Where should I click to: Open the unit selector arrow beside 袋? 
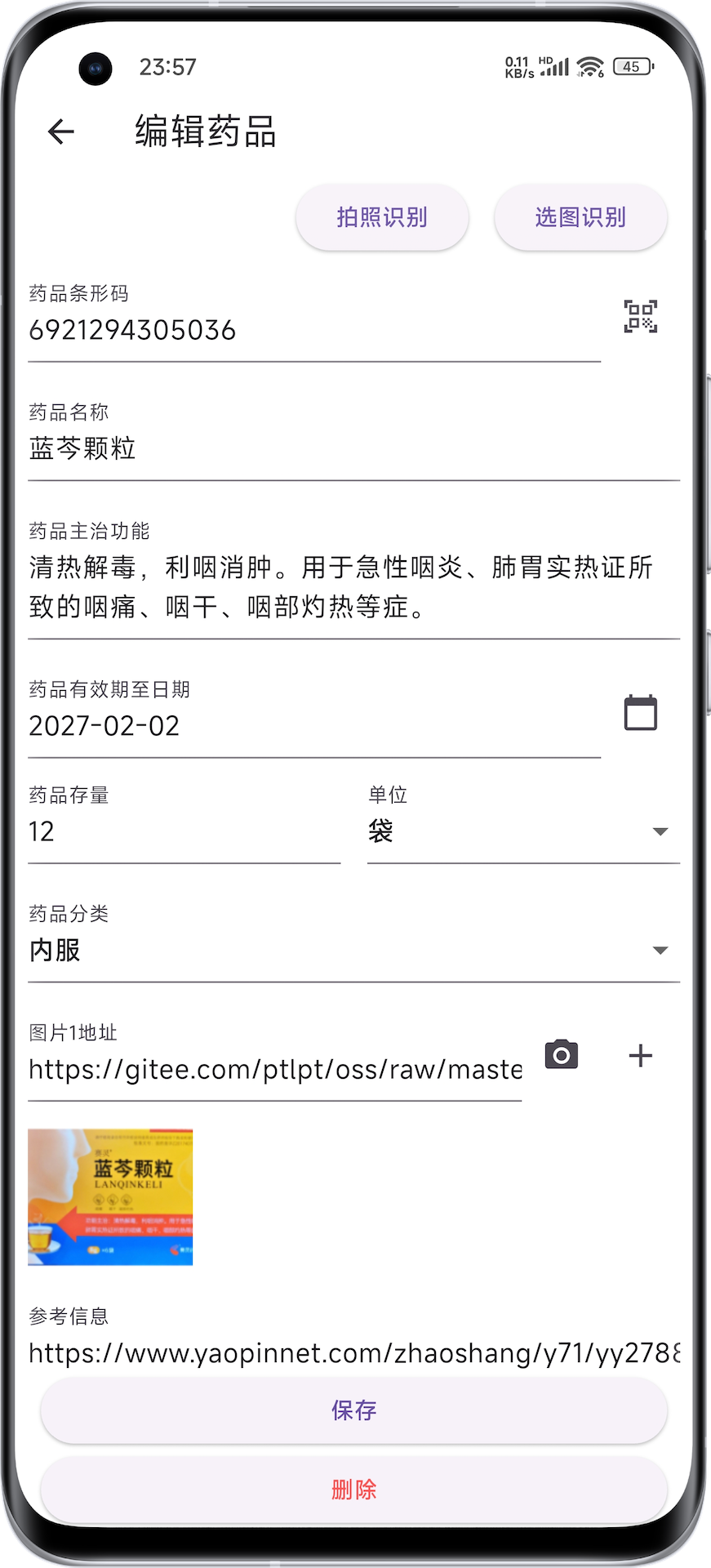(x=661, y=831)
